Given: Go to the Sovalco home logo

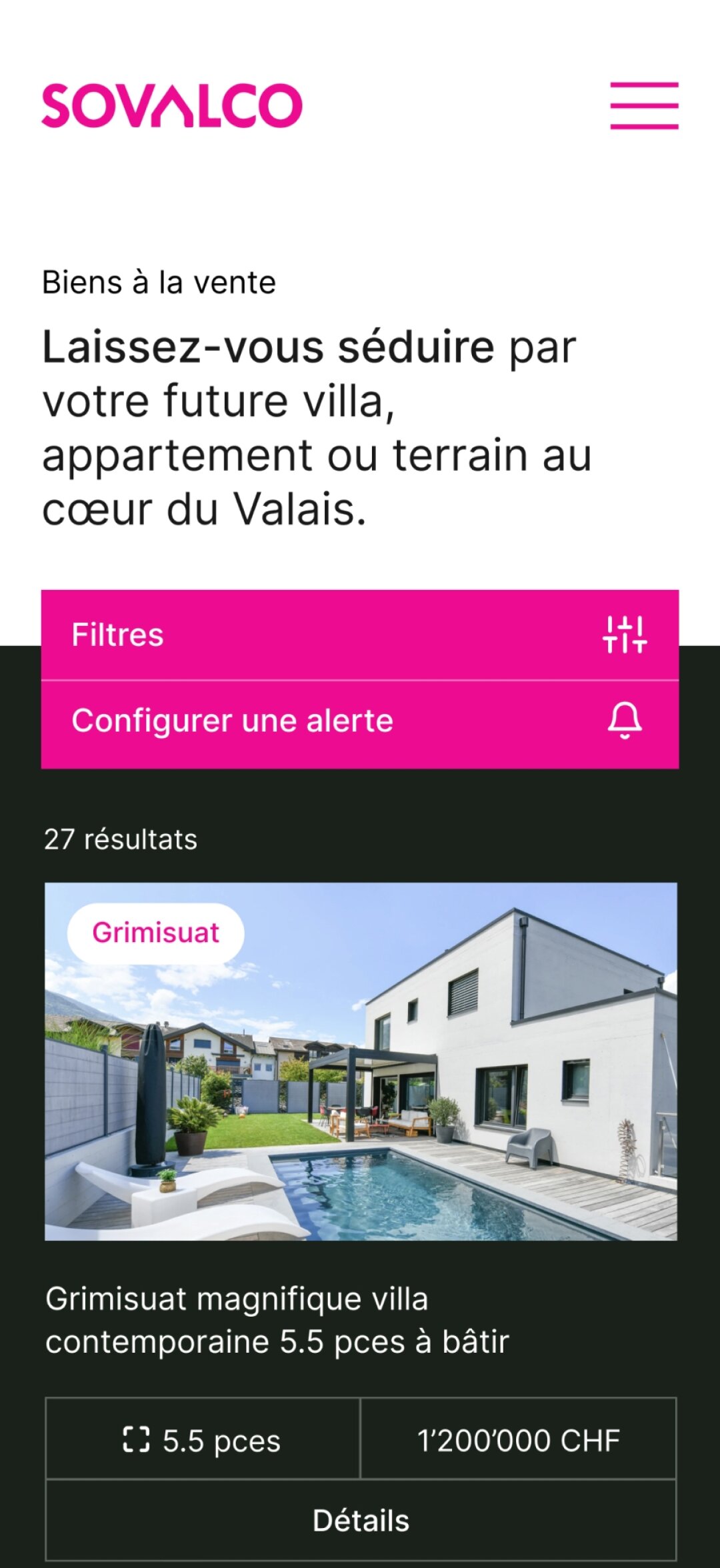Looking at the screenshot, I should (172, 105).
